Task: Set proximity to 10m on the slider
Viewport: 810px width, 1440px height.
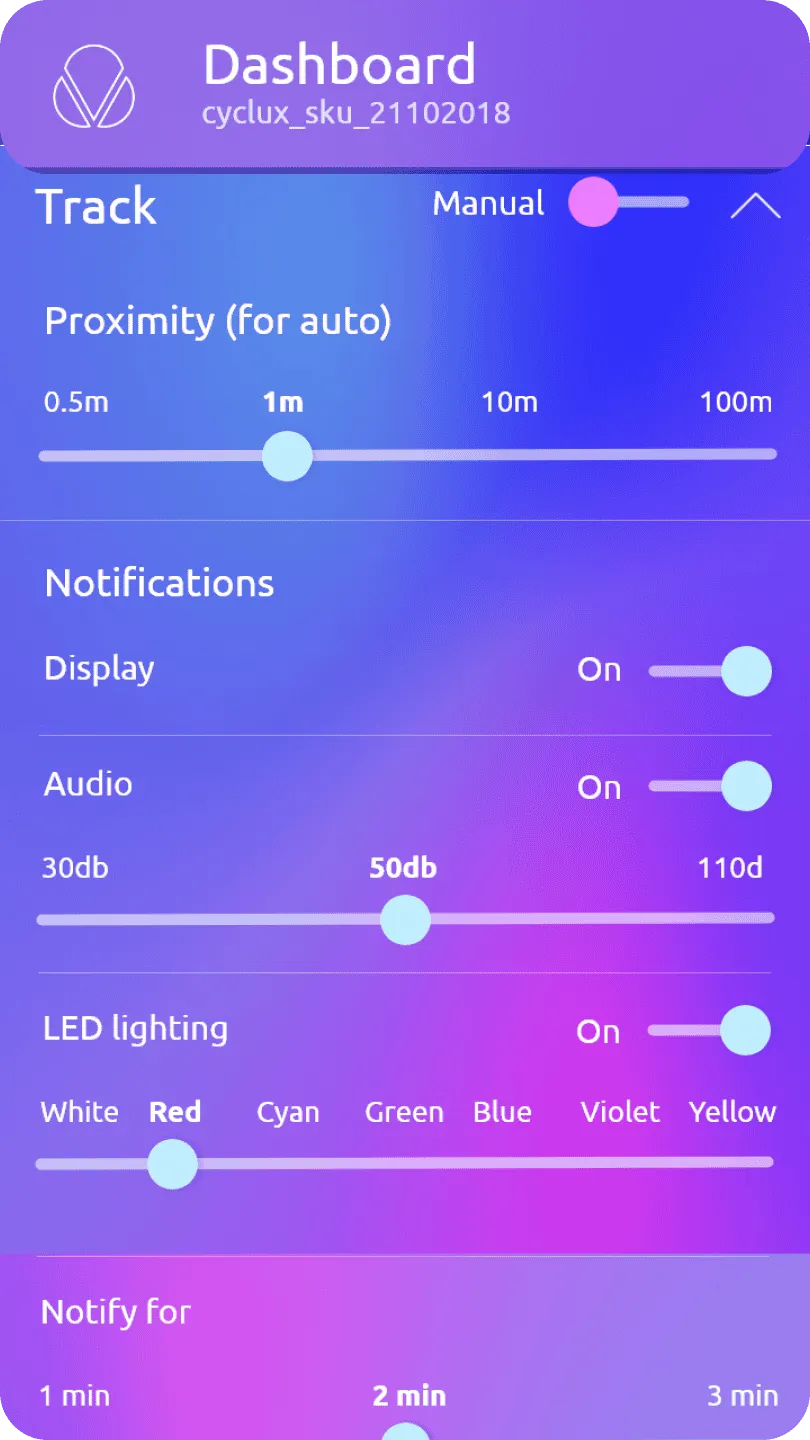Action: click(509, 455)
